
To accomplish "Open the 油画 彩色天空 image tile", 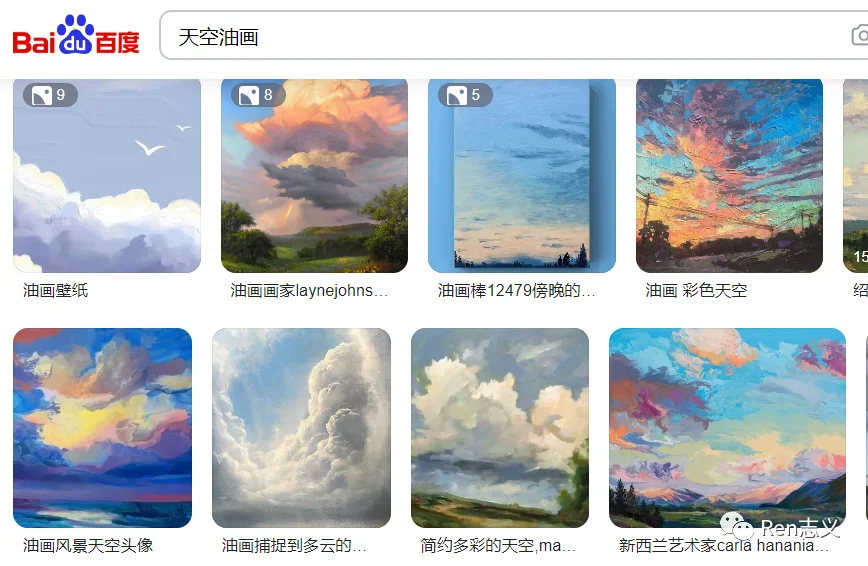I will [729, 175].
